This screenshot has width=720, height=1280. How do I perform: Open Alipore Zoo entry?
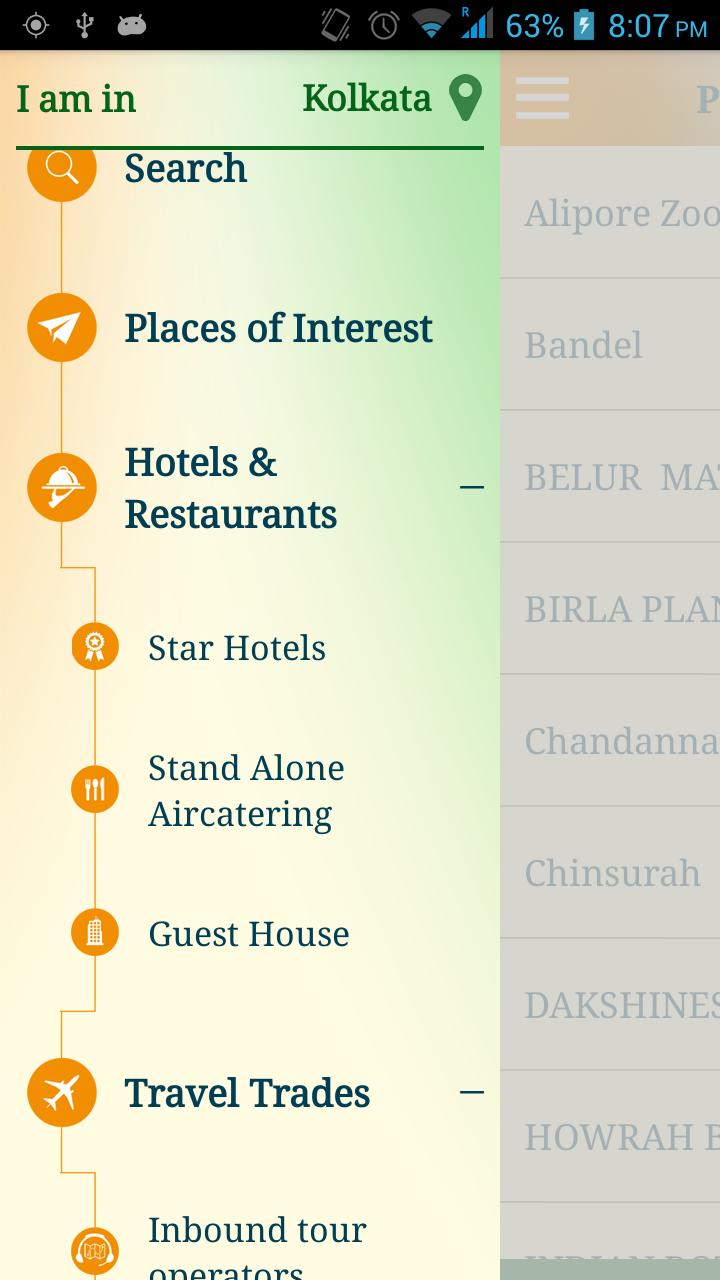point(620,213)
